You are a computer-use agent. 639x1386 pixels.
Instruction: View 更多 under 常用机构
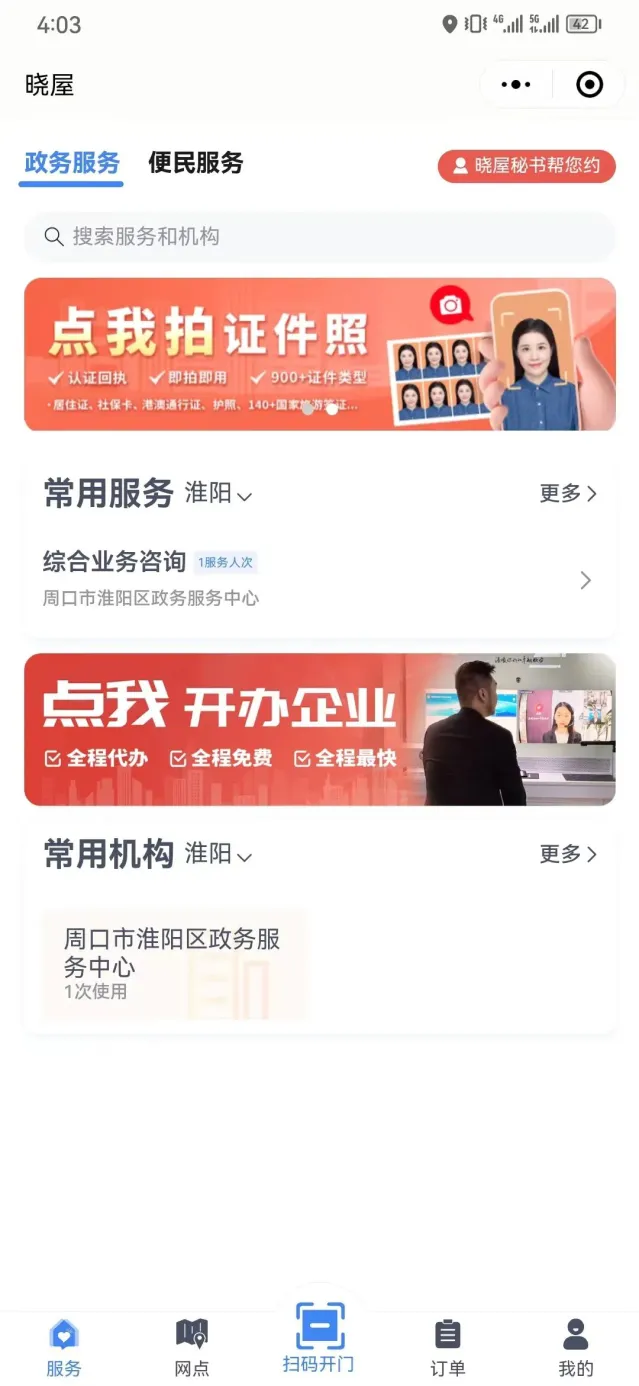[x=568, y=854]
